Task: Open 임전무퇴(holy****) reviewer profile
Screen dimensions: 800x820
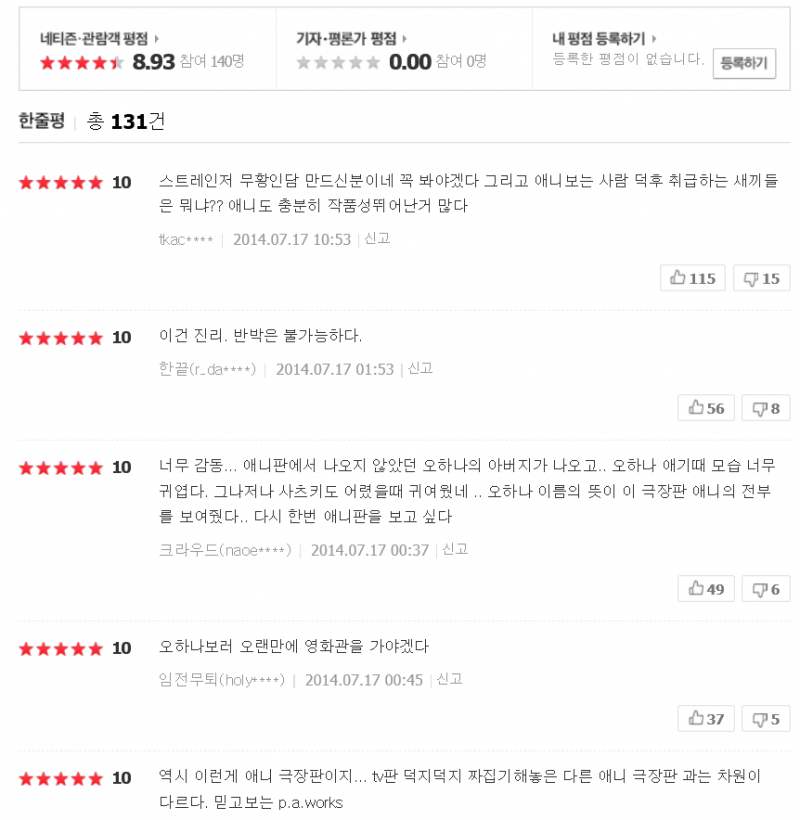Action: [222, 680]
